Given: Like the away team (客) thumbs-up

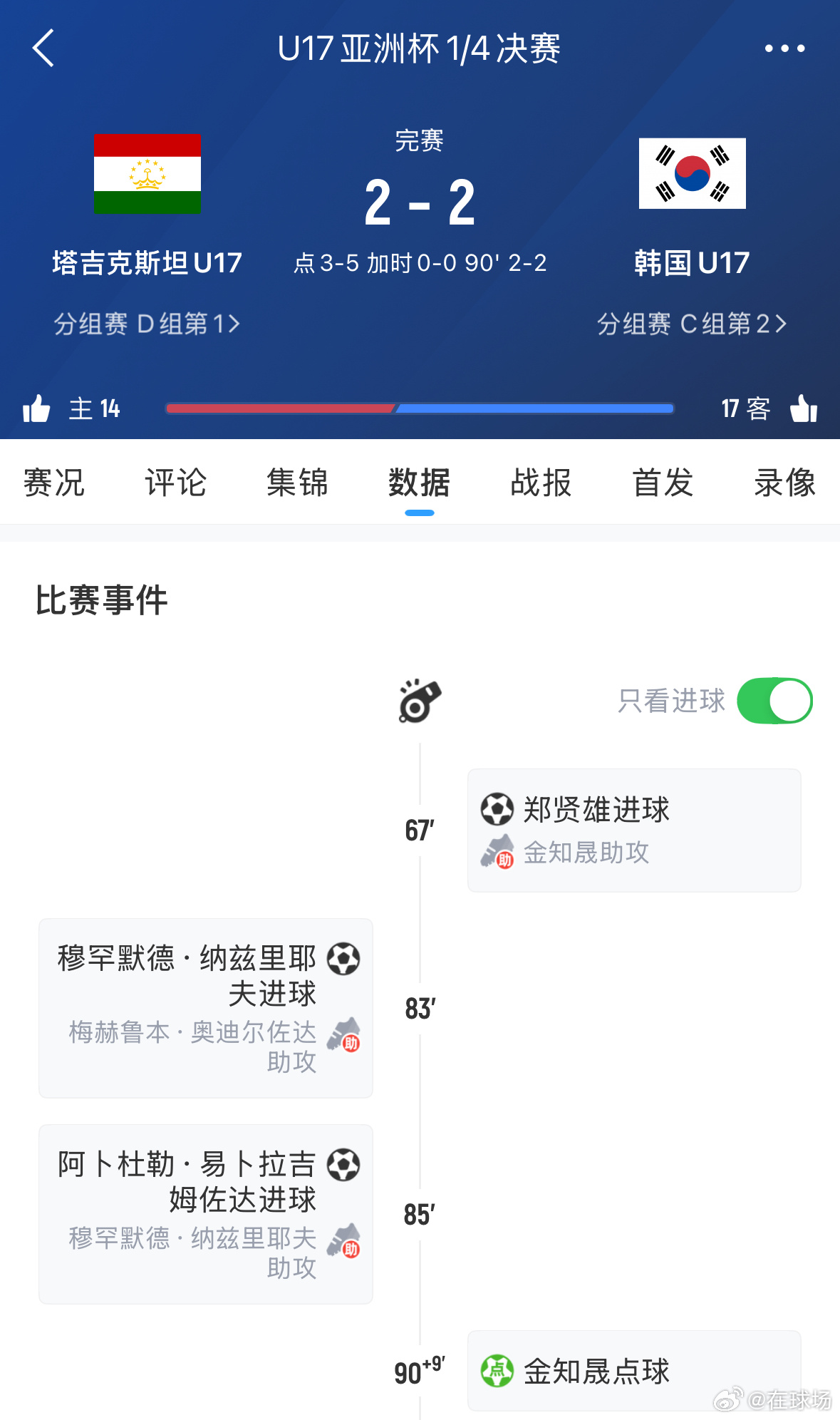Looking at the screenshot, I should click(804, 409).
